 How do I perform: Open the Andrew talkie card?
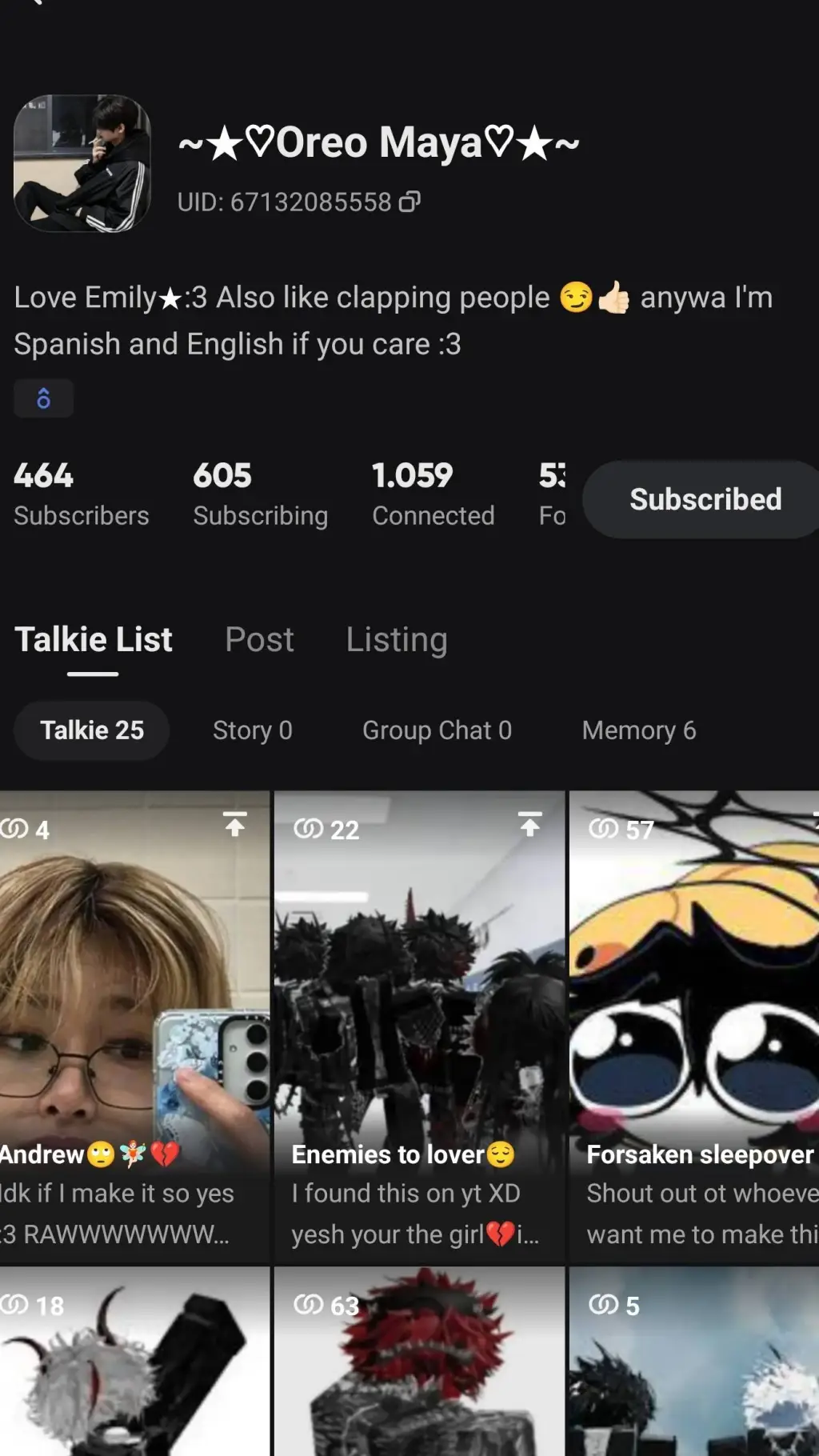coord(134,1024)
